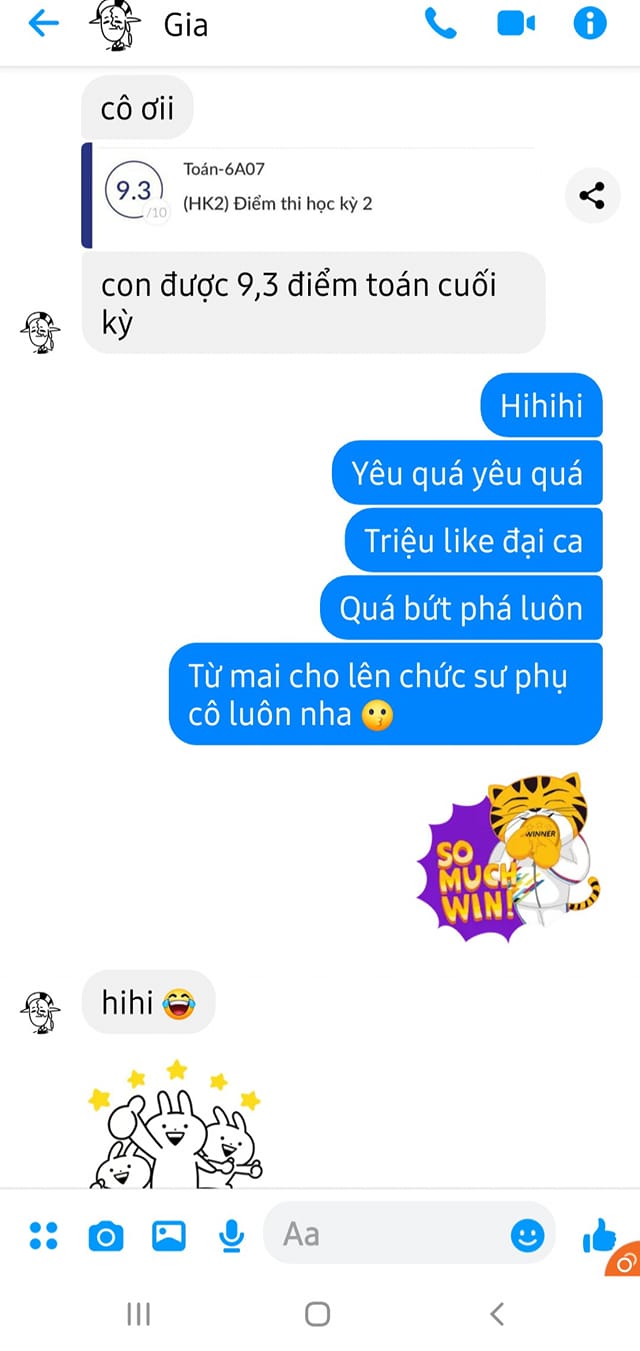Open the photo gallery picker
Viewport: 640px width, 1351px height.
(x=168, y=1237)
